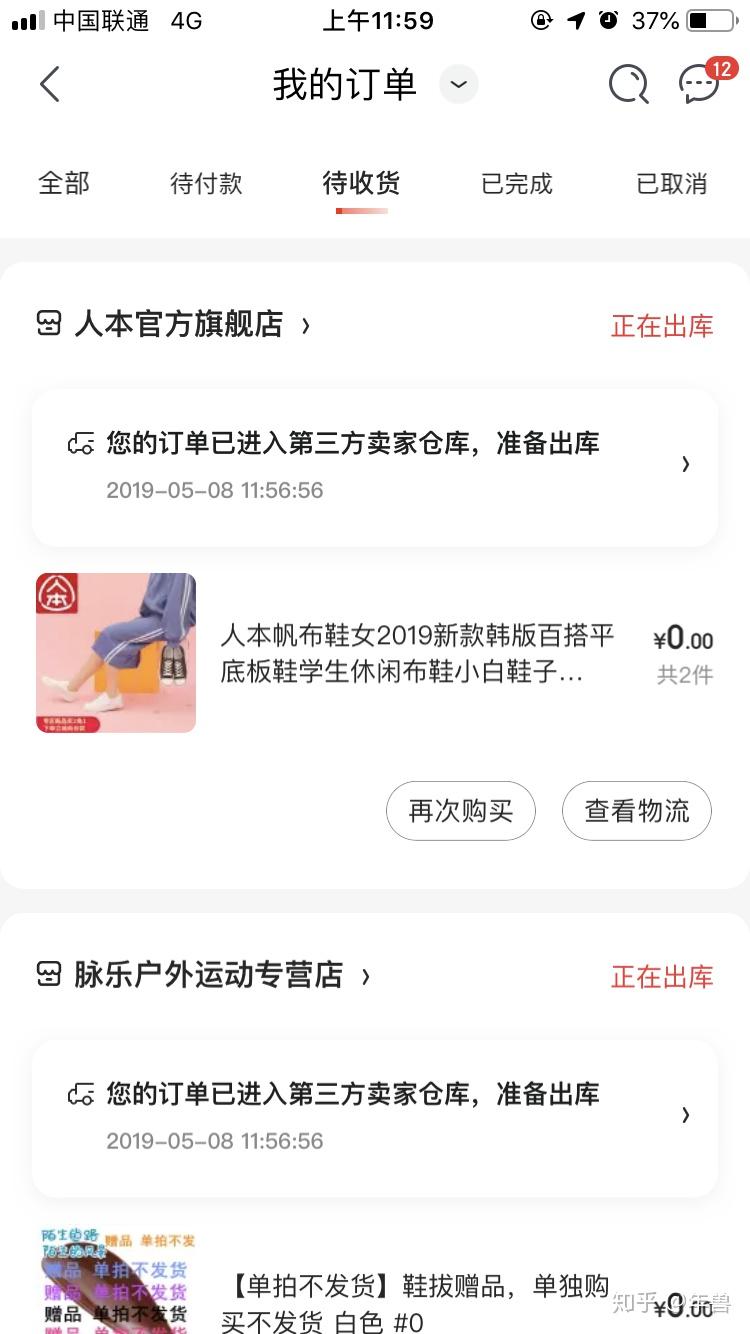Switch to the 已完成 tab
Image resolution: width=750 pixels, height=1334 pixels.
pyautogui.click(x=516, y=183)
